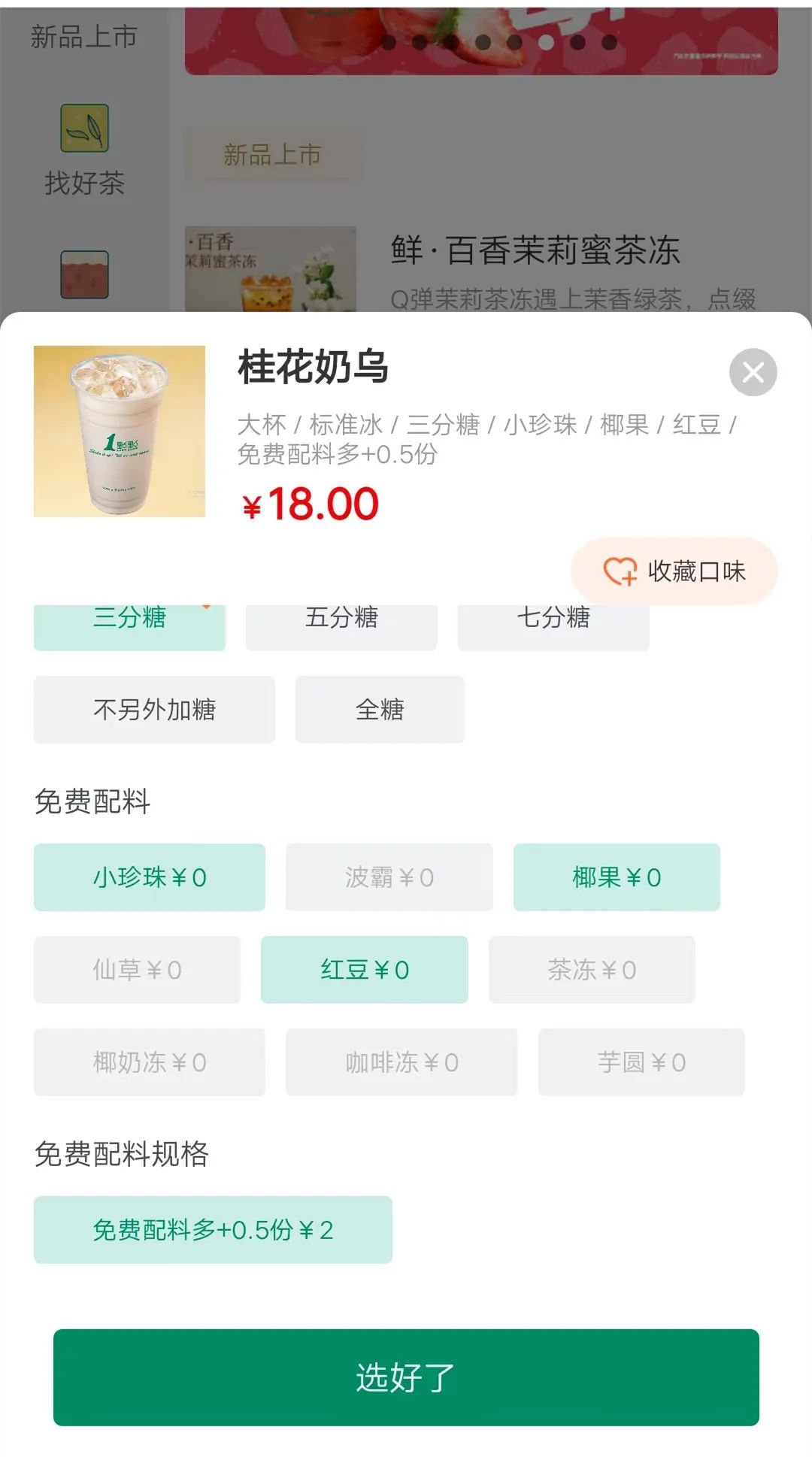Toggle 免费配料多+0.5份 option

(x=213, y=1230)
